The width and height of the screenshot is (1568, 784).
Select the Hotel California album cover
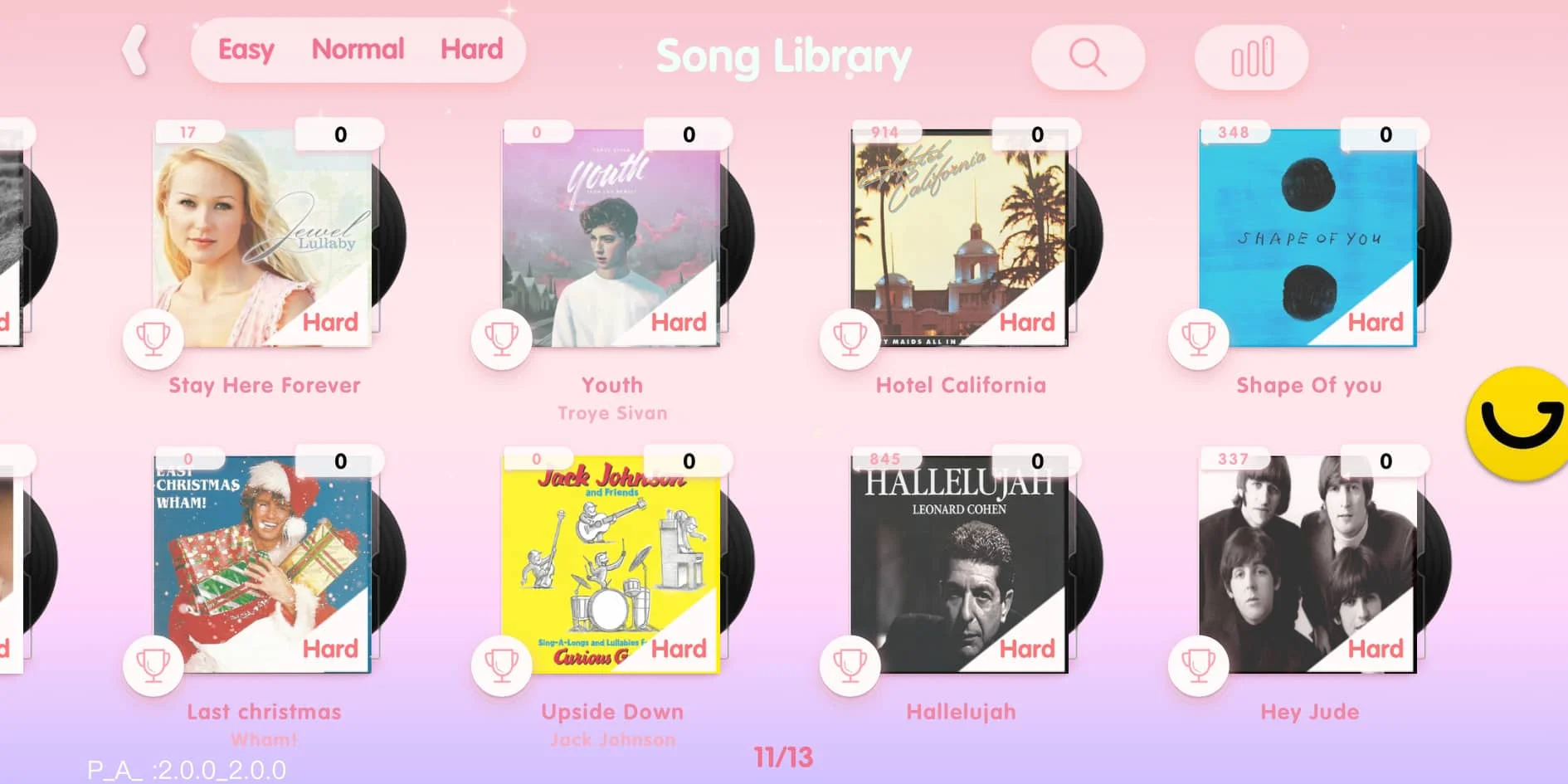click(960, 238)
